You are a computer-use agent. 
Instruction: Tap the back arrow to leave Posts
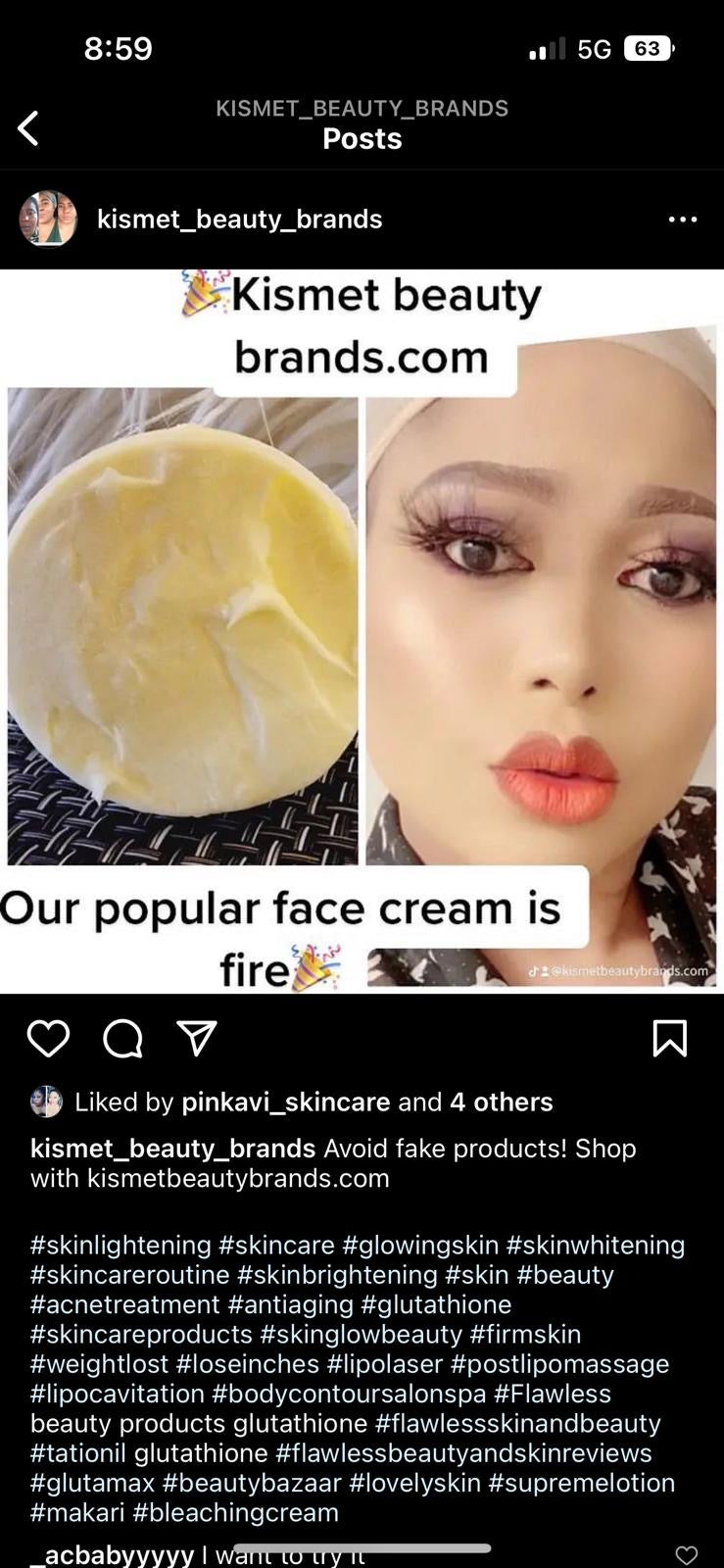pos(28,127)
